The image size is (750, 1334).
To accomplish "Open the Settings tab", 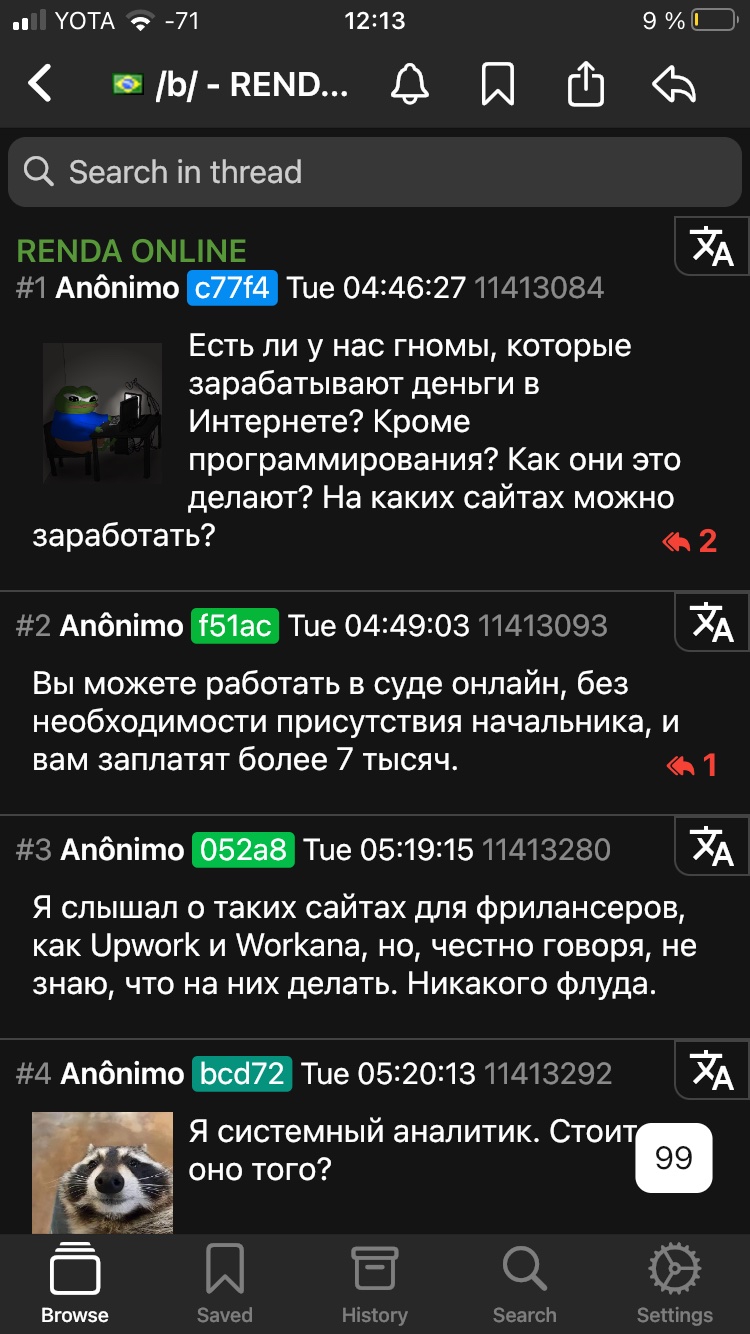I will (674, 1284).
